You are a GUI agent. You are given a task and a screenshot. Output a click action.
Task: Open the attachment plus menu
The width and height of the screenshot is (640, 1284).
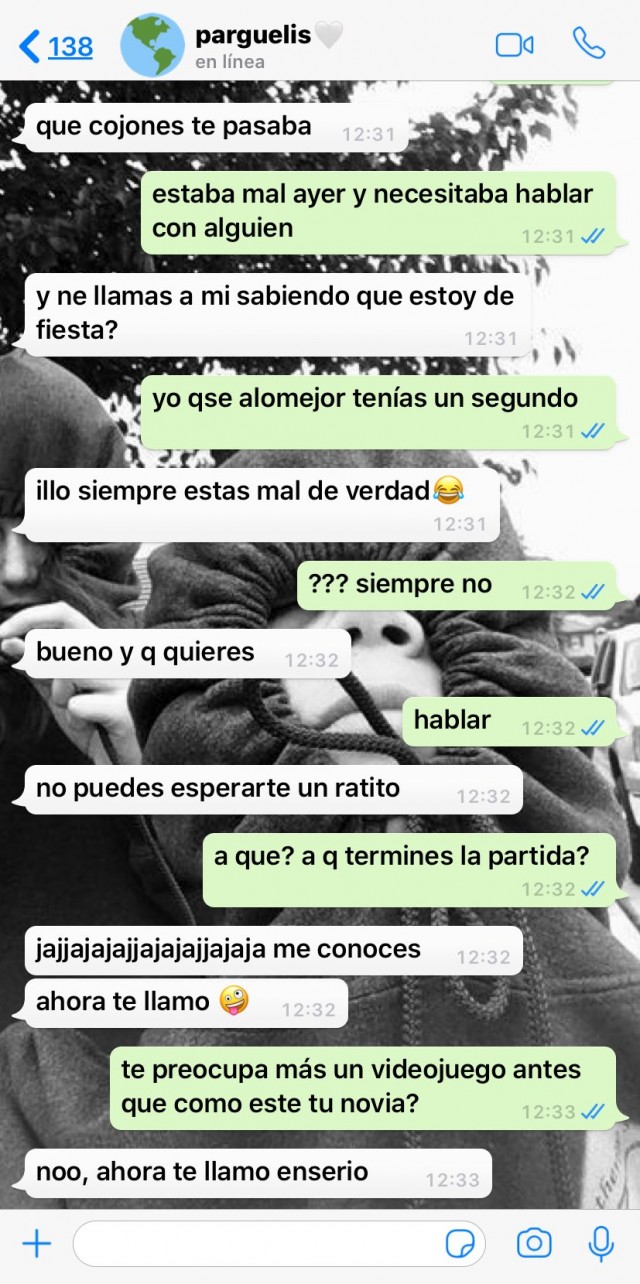click(37, 1243)
